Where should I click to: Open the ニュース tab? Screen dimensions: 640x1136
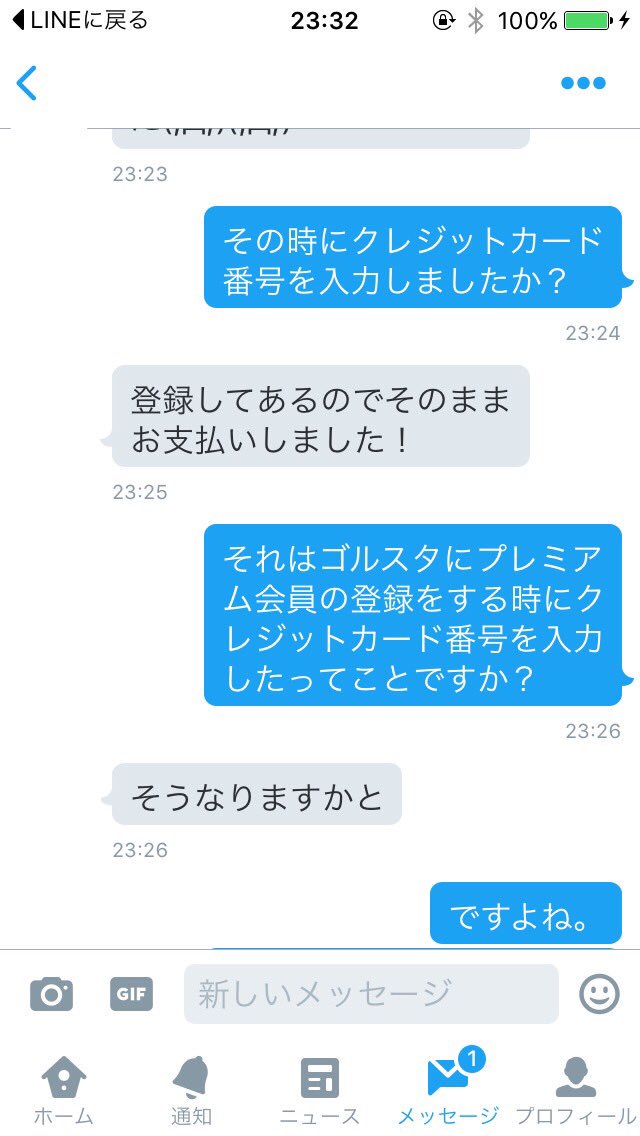coord(320,1090)
